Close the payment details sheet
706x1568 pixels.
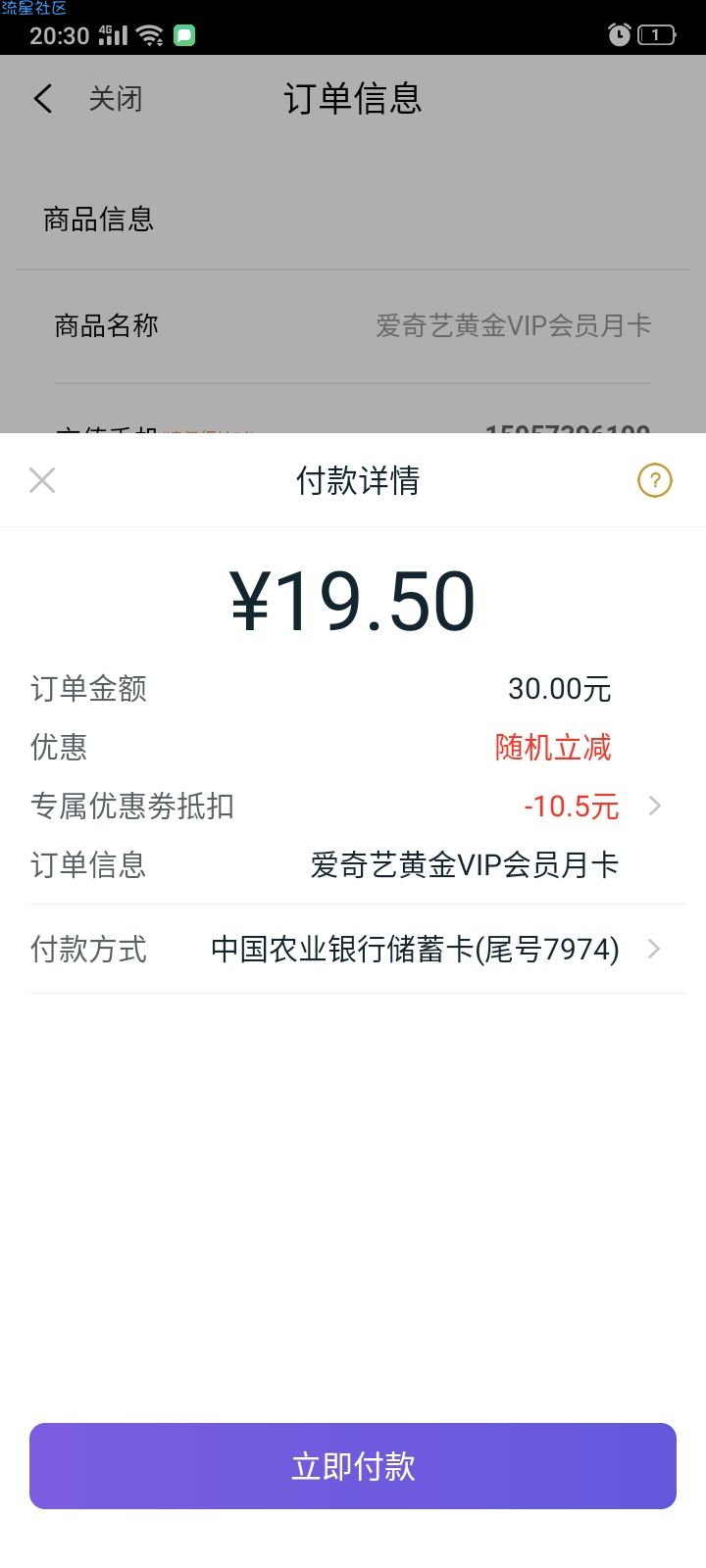[x=42, y=480]
